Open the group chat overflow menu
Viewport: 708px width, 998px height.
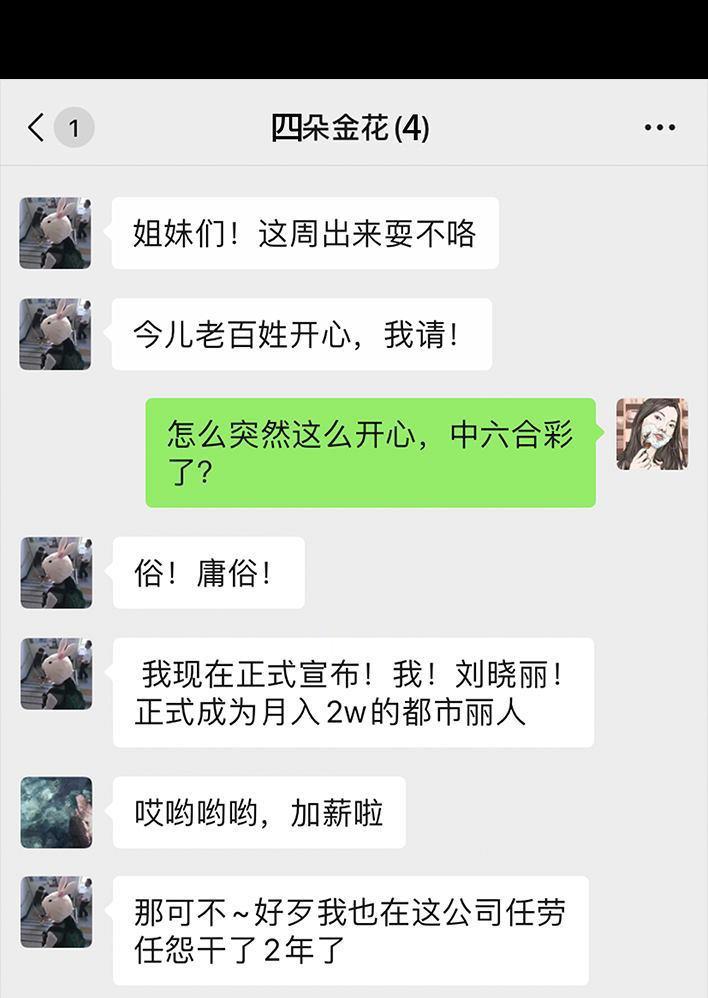tap(659, 128)
